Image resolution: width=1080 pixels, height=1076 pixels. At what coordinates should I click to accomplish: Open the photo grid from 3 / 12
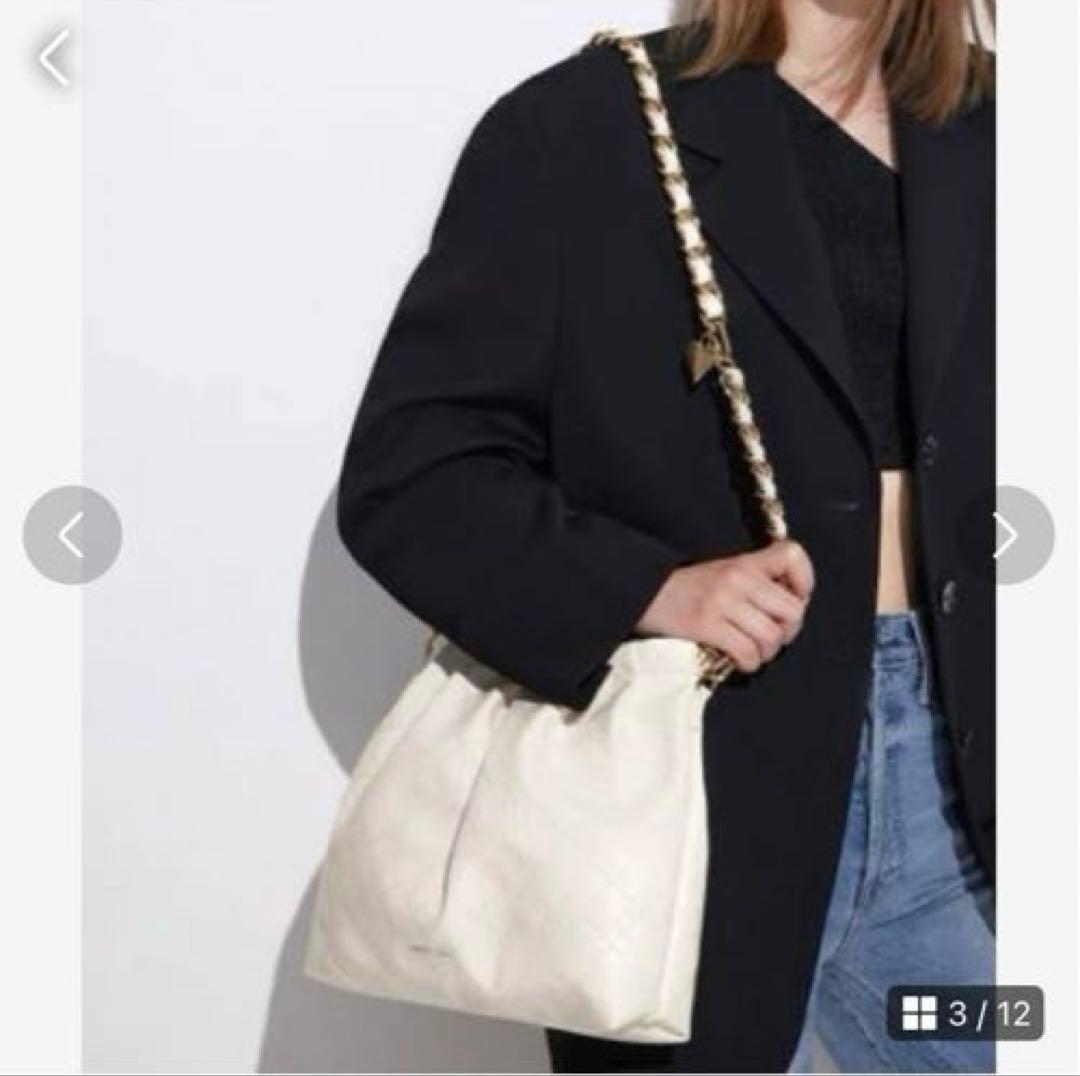pos(965,1013)
